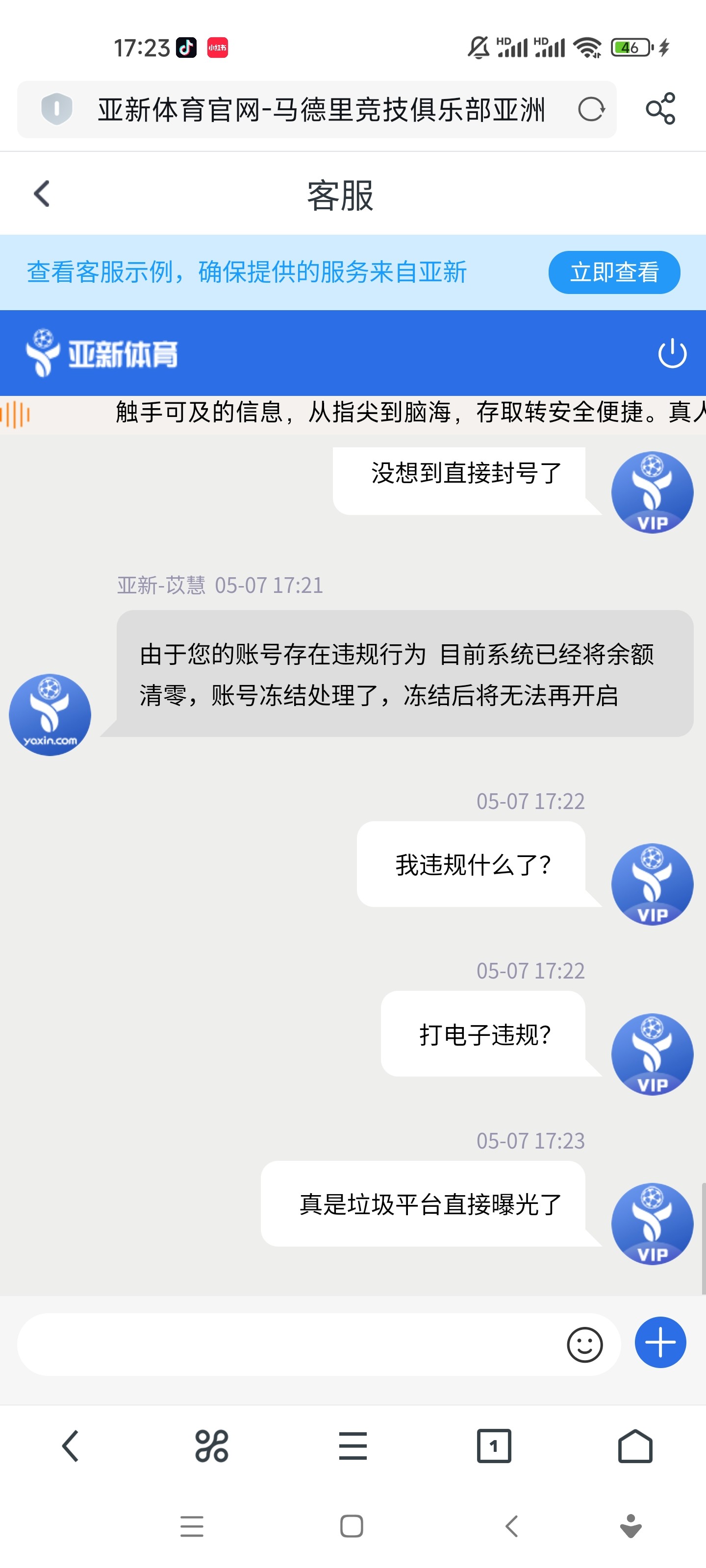The width and height of the screenshot is (706, 1568).
Task: Open the site info icon in address bar
Action: [x=56, y=110]
